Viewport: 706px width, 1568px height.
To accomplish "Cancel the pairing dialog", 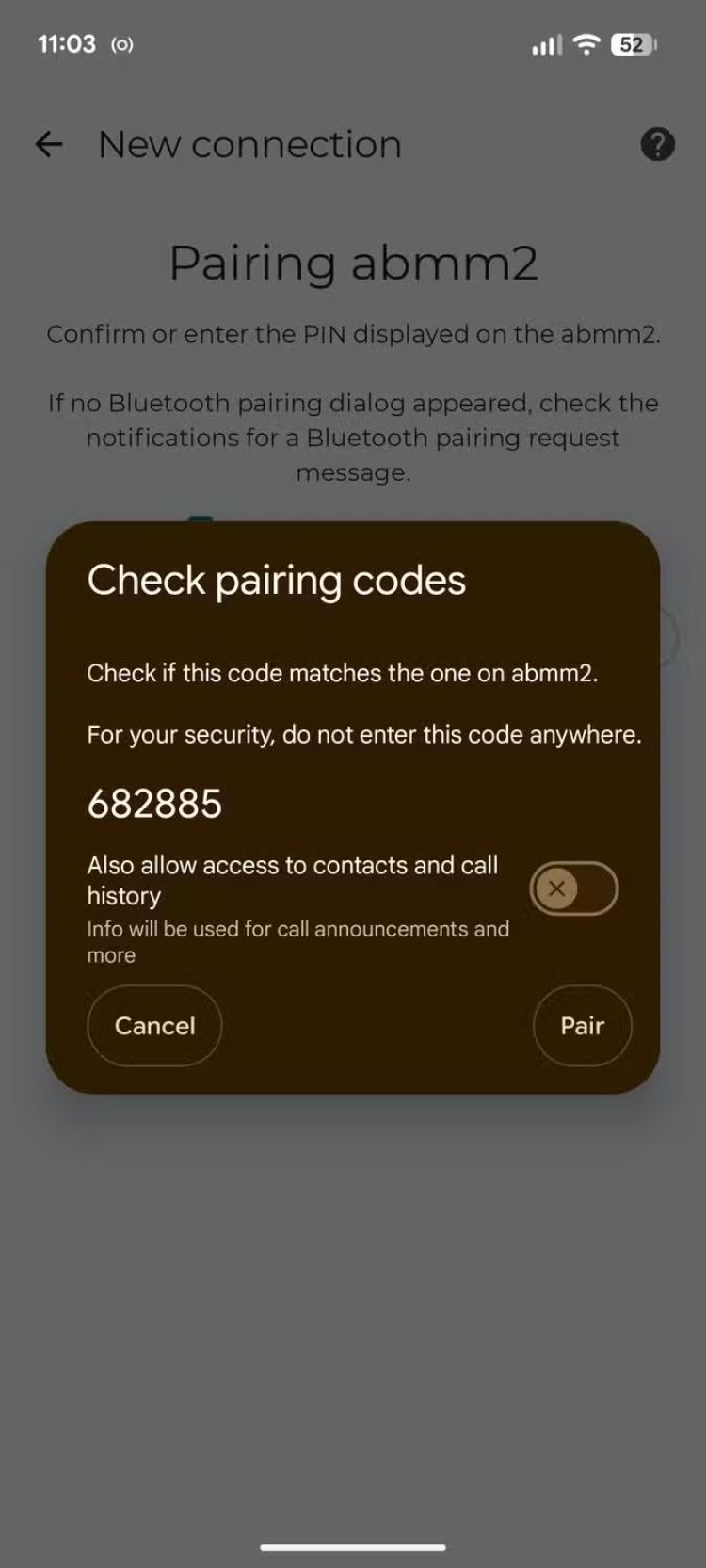I will tap(154, 1025).
